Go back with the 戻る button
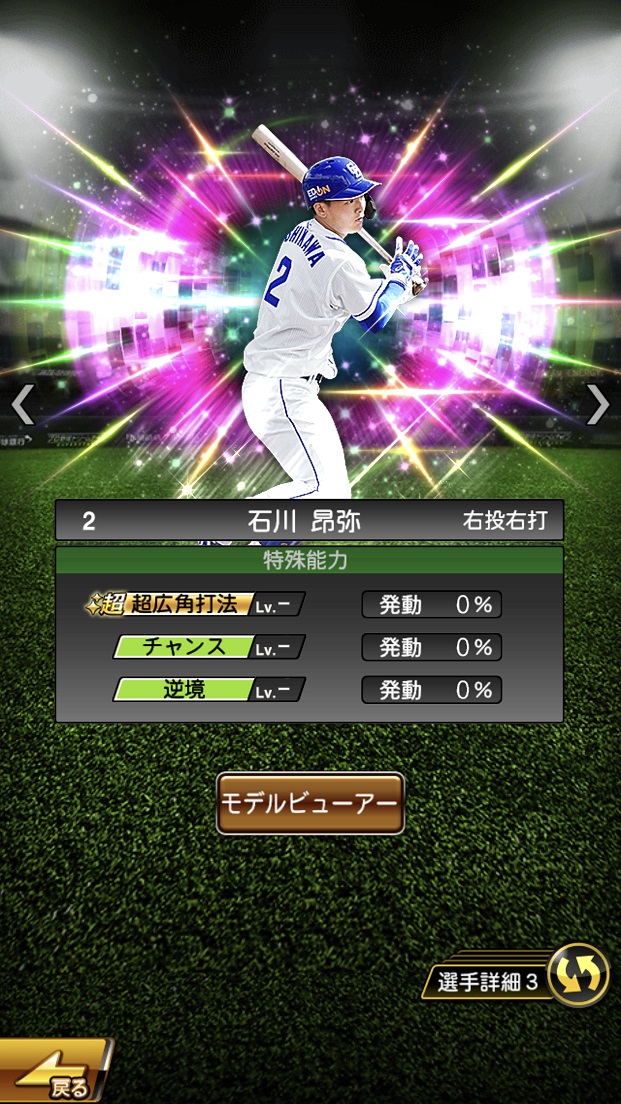621x1104 pixels. 55,1073
